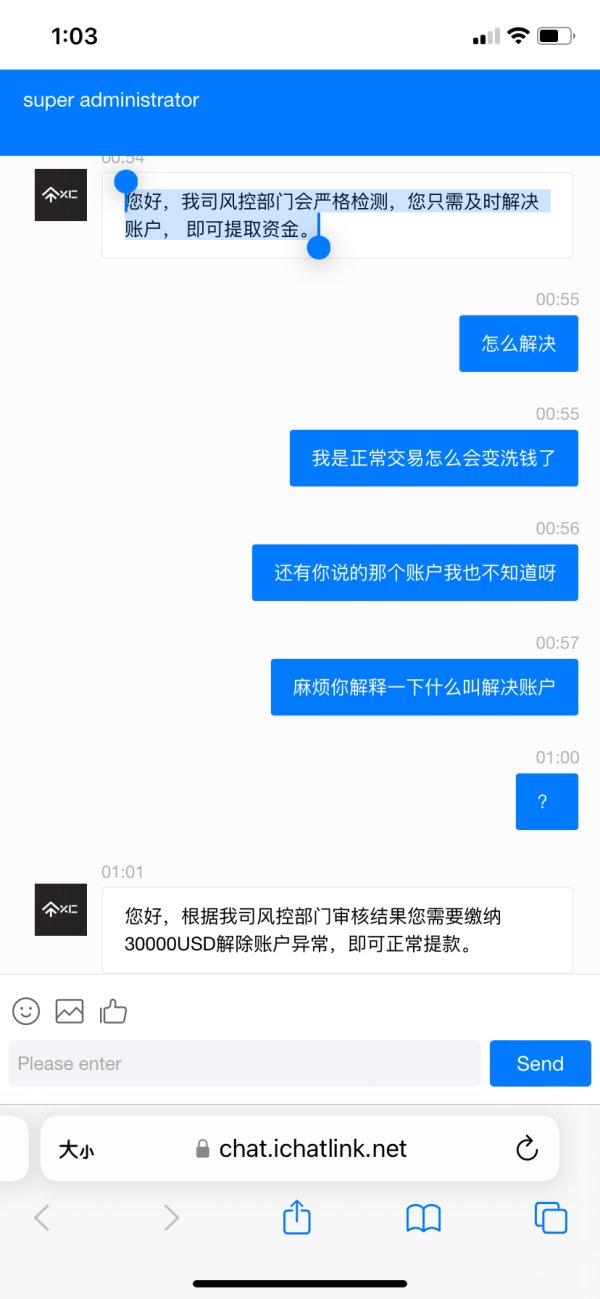Tap the Send button
The image size is (600, 1299).
(540, 1063)
